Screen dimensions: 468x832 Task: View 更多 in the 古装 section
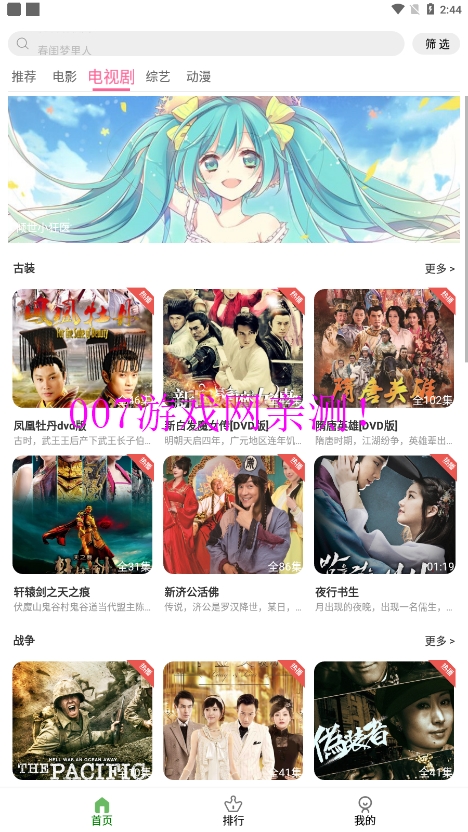[439, 268]
